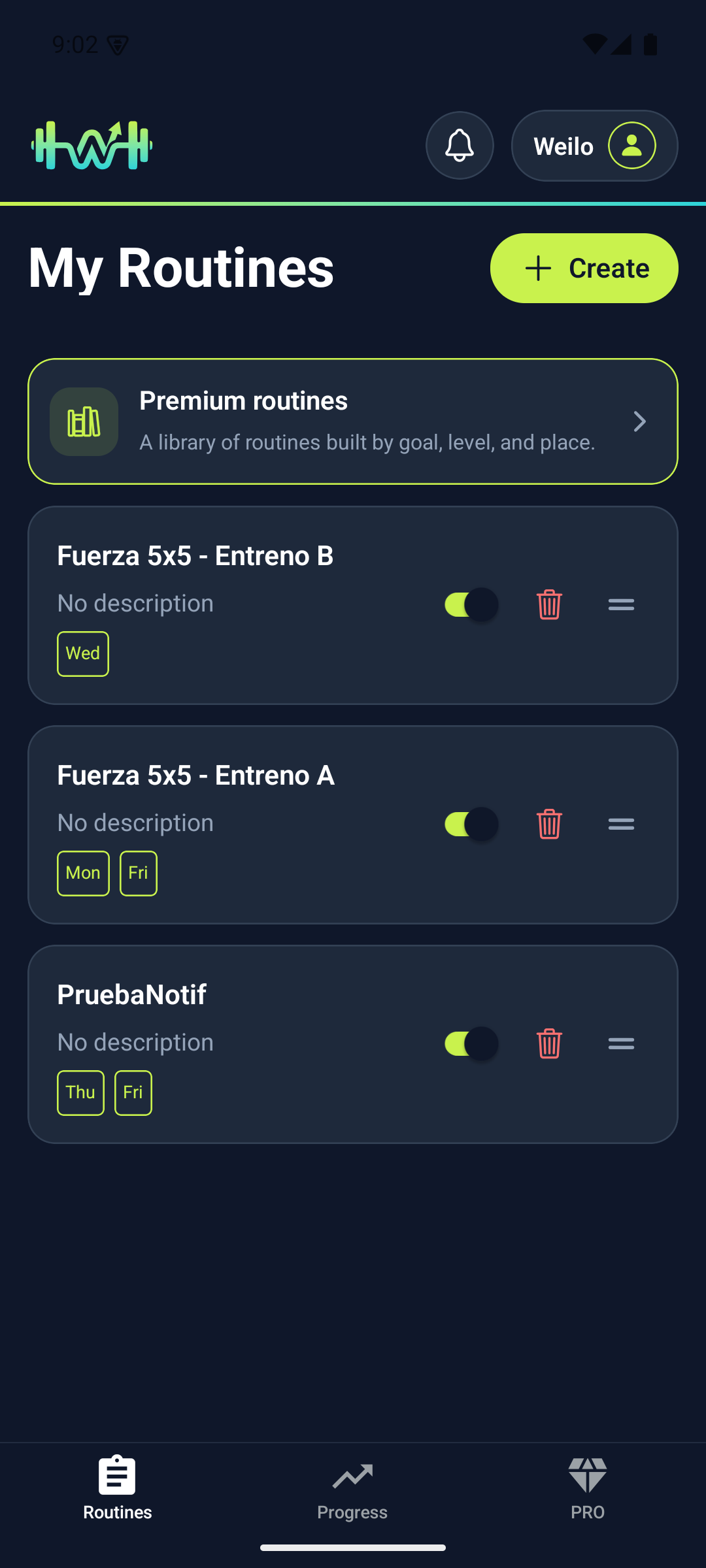This screenshot has width=706, height=1568.
Task: Toggle off Fuerza 5x5 - Entreno A
Action: coord(471,824)
